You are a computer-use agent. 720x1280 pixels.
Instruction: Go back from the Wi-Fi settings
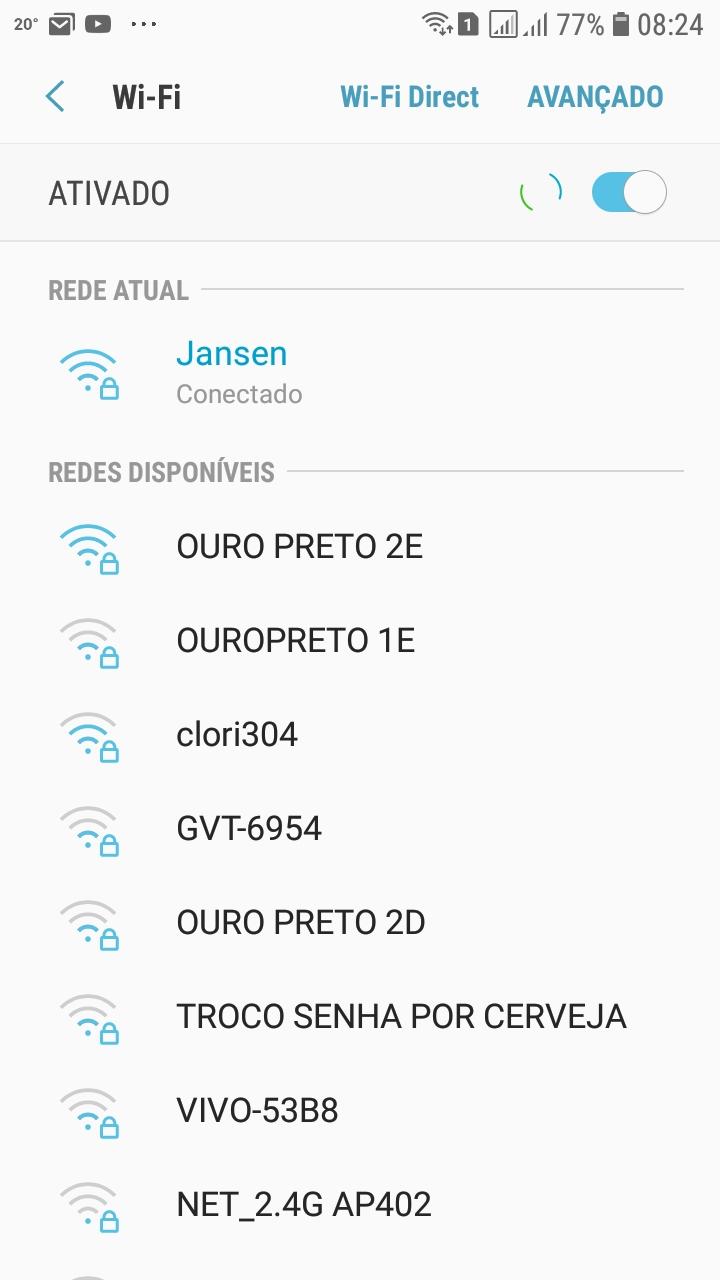55,97
